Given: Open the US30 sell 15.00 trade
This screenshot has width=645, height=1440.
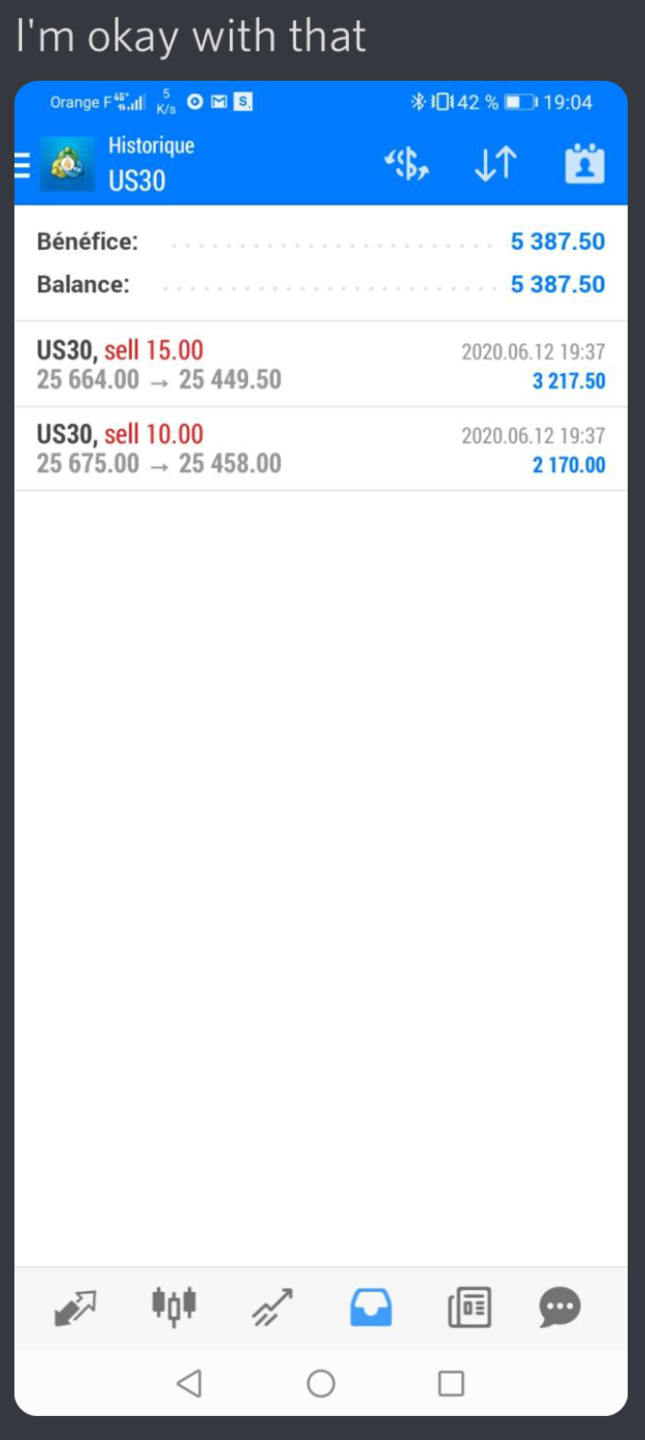Looking at the screenshot, I should (x=320, y=365).
